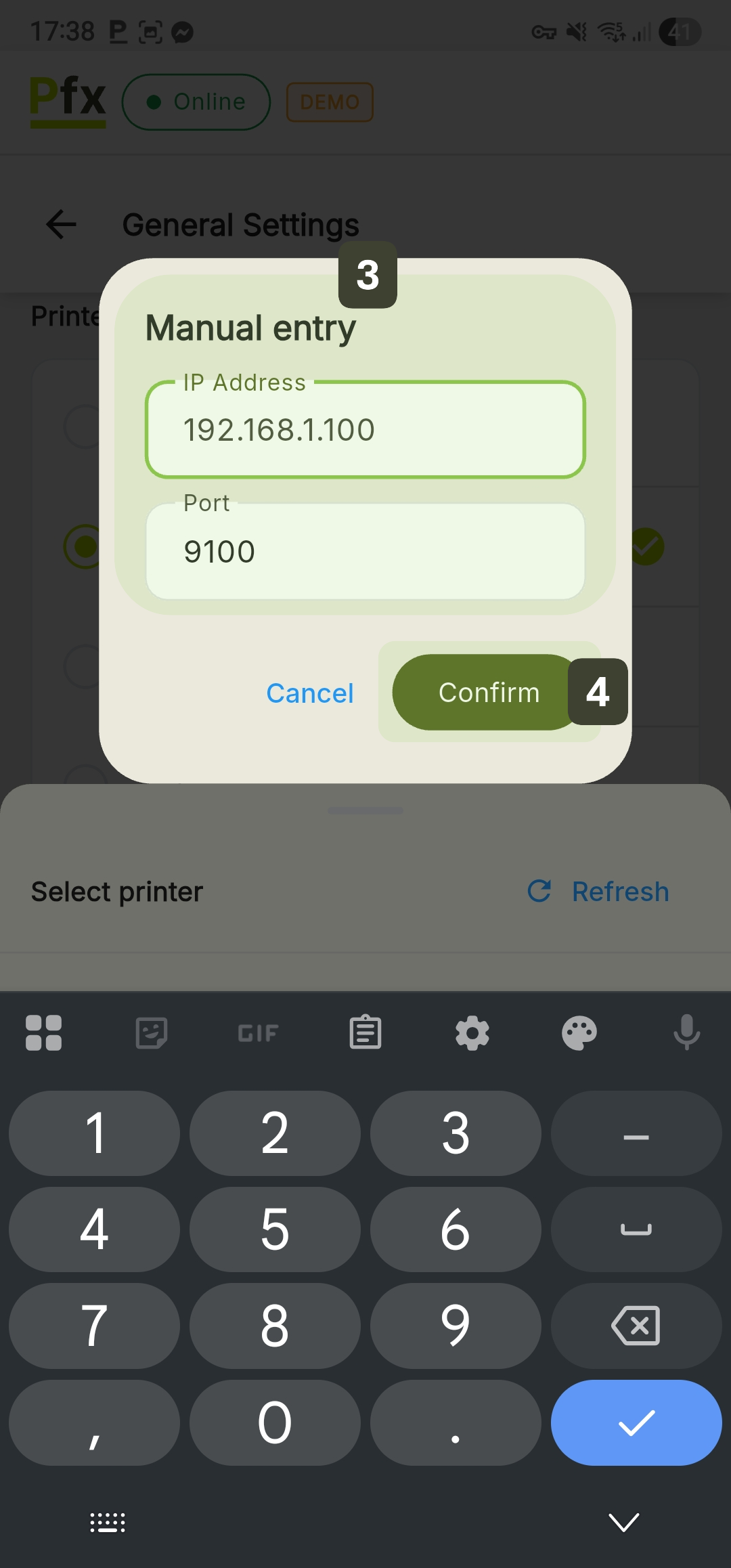This screenshot has width=731, height=1568.
Task: Open the keyboard clipboard
Action: click(x=365, y=1033)
